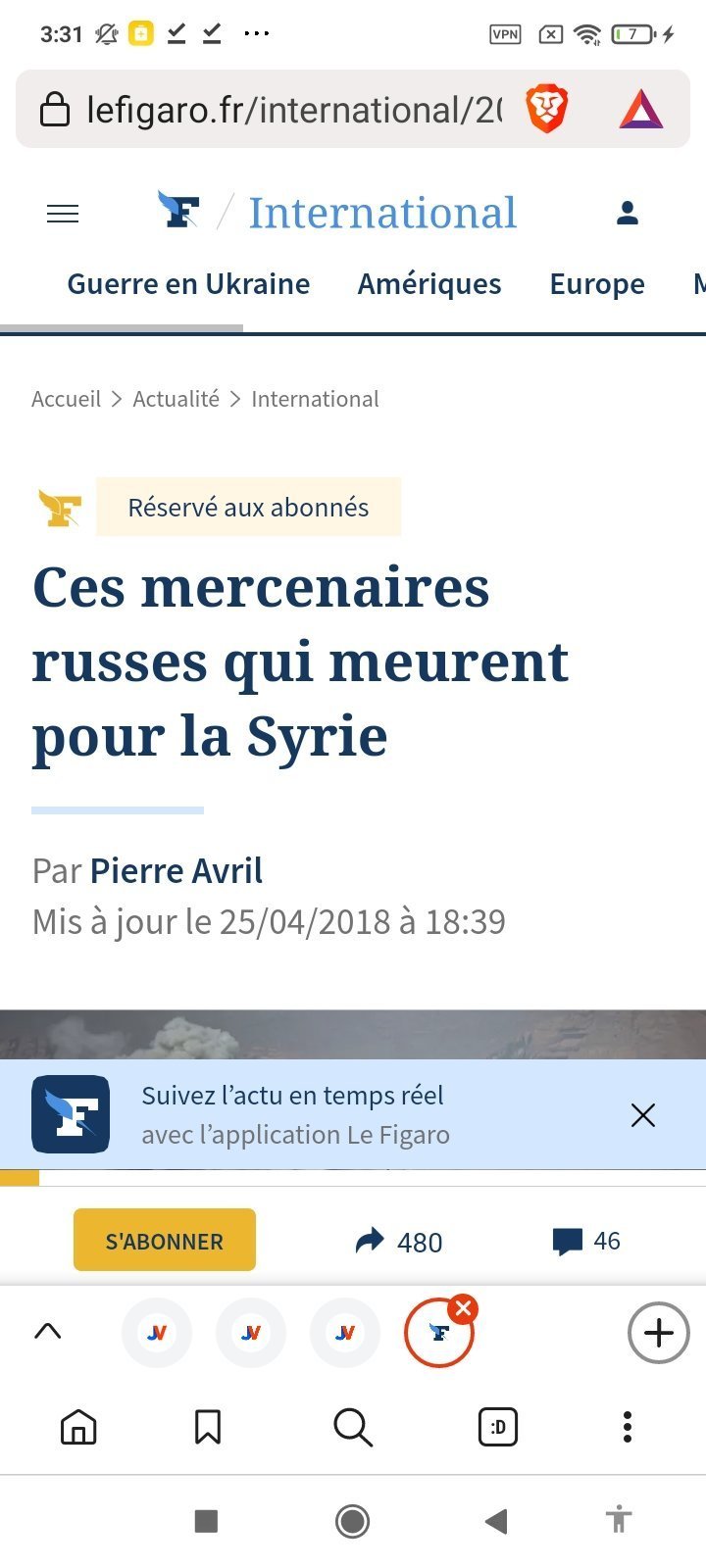Viewport: 706px width, 1568px height.
Task: Open the Europe section
Action: [597, 284]
